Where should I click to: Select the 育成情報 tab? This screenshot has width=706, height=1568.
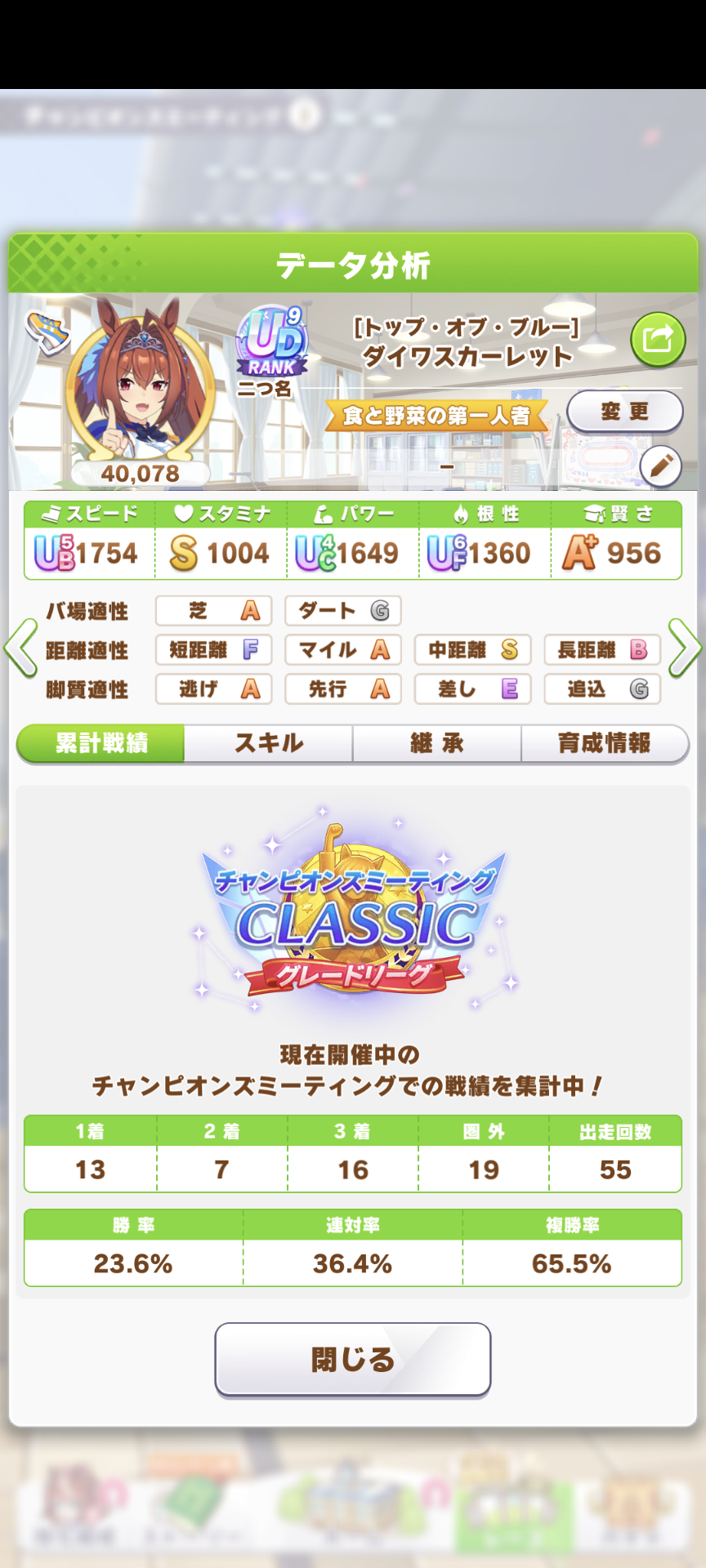[x=605, y=743]
